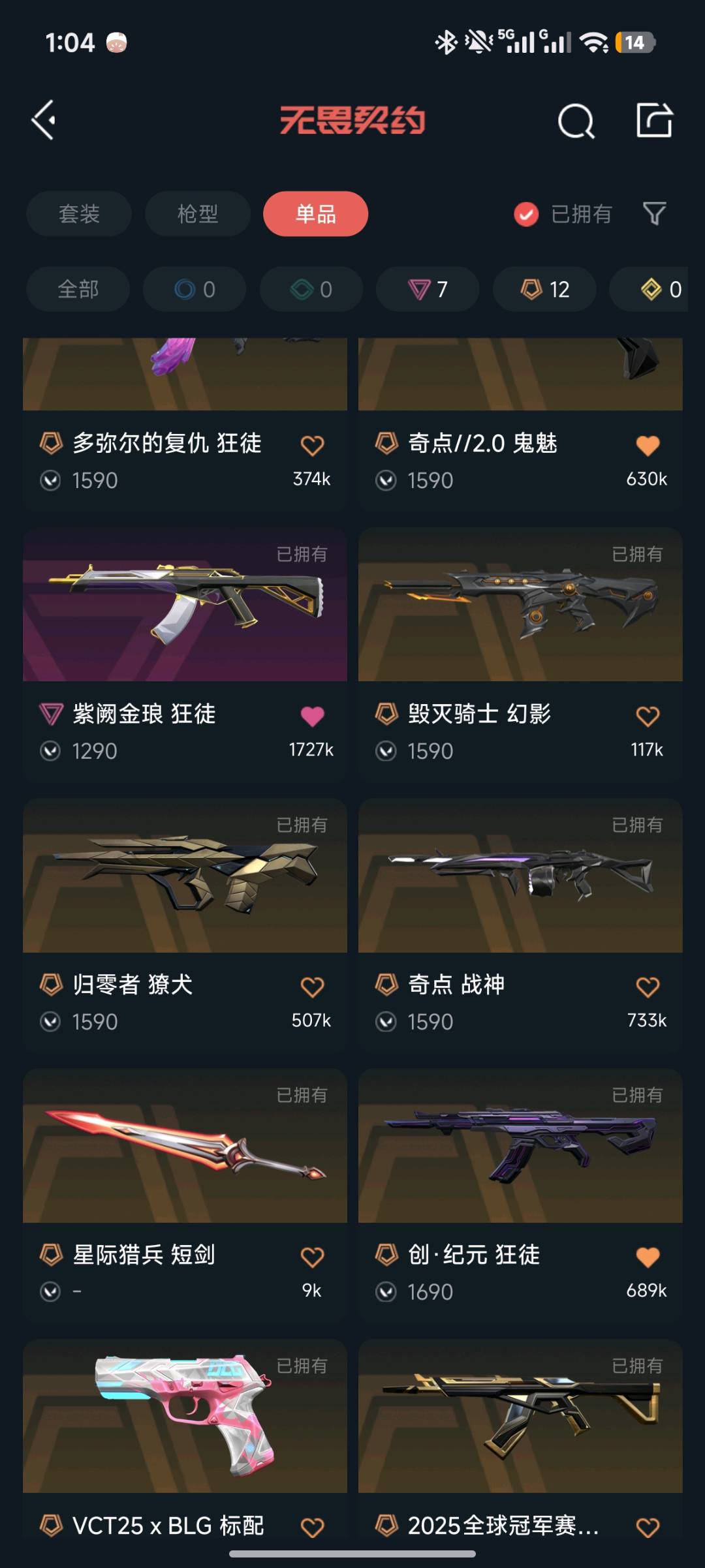Like the 归零者 獠犬 skin
Image resolution: width=705 pixels, height=1568 pixels.
[x=312, y=987]
